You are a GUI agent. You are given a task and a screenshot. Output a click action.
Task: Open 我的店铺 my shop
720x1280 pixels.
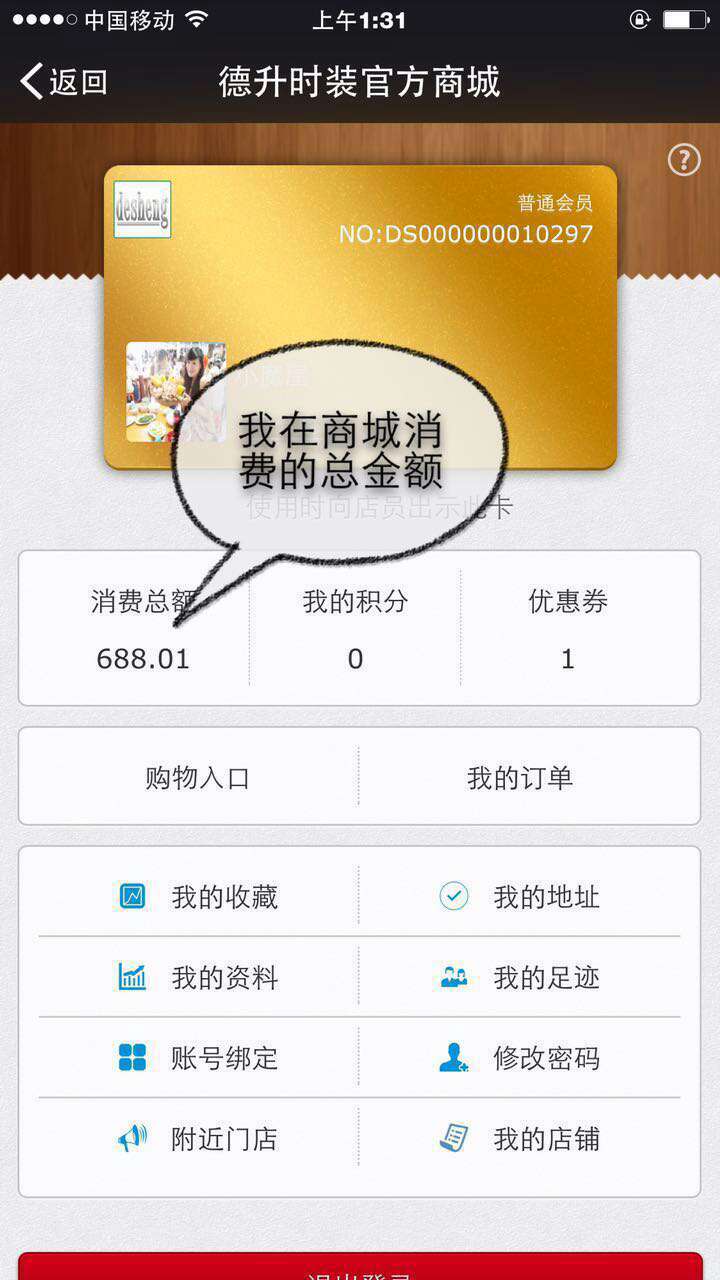point(520,1138)
